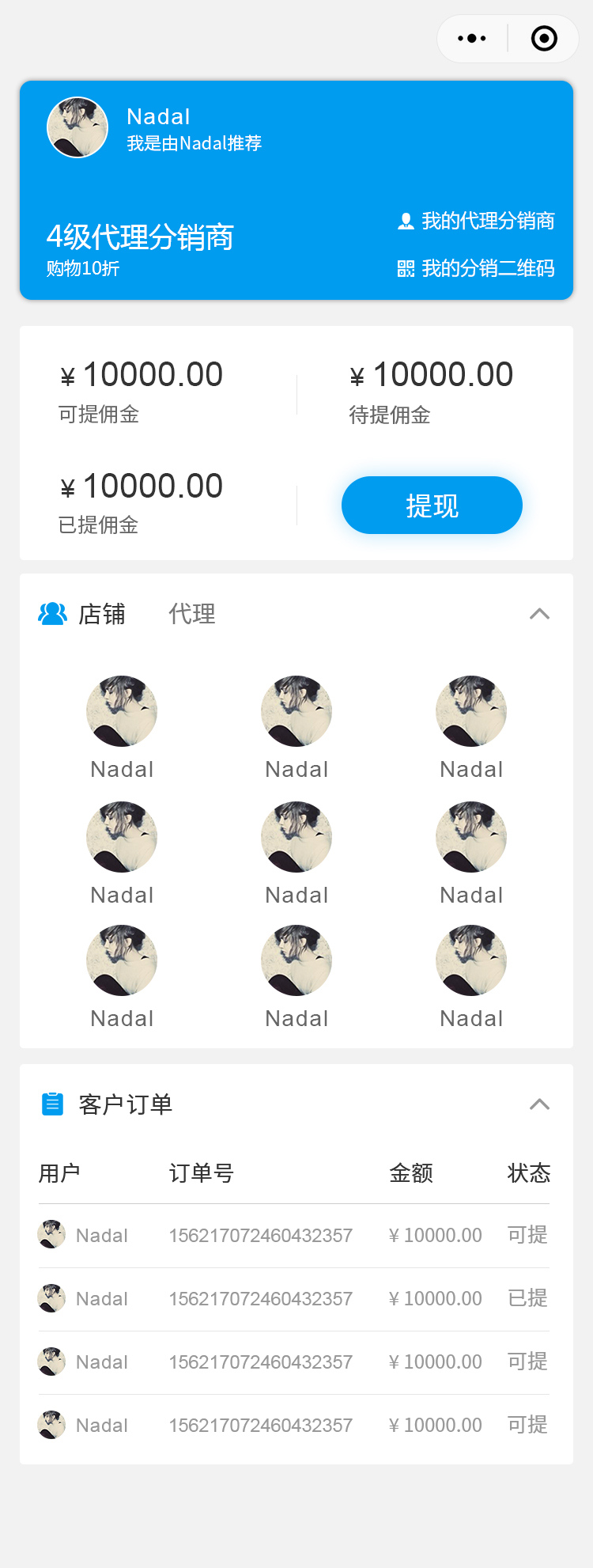Collapse the 客户订单 section
The width and height of the screenshot is (593, 1568).
click(539, 1104)
